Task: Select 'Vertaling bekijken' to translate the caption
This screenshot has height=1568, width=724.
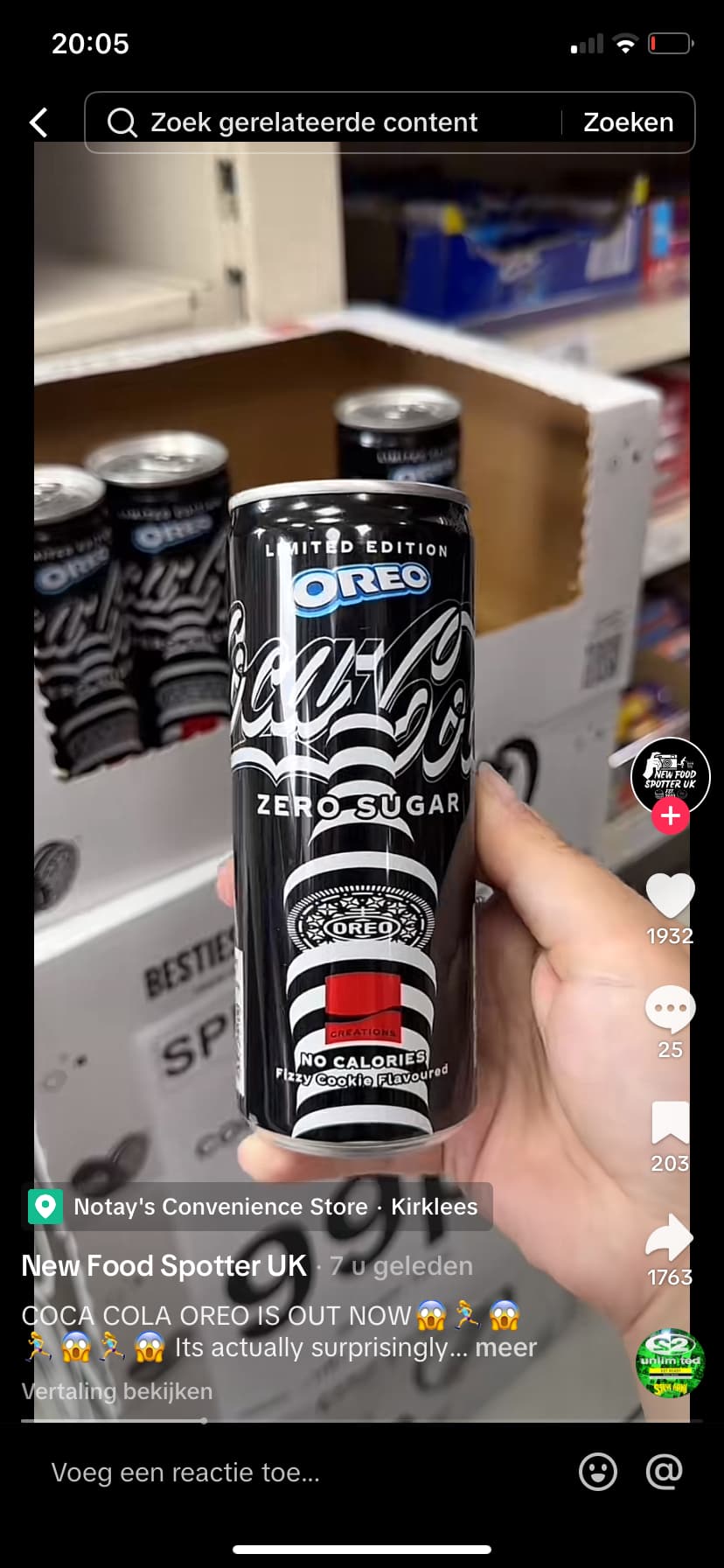Action: (x=117, y=1391)
